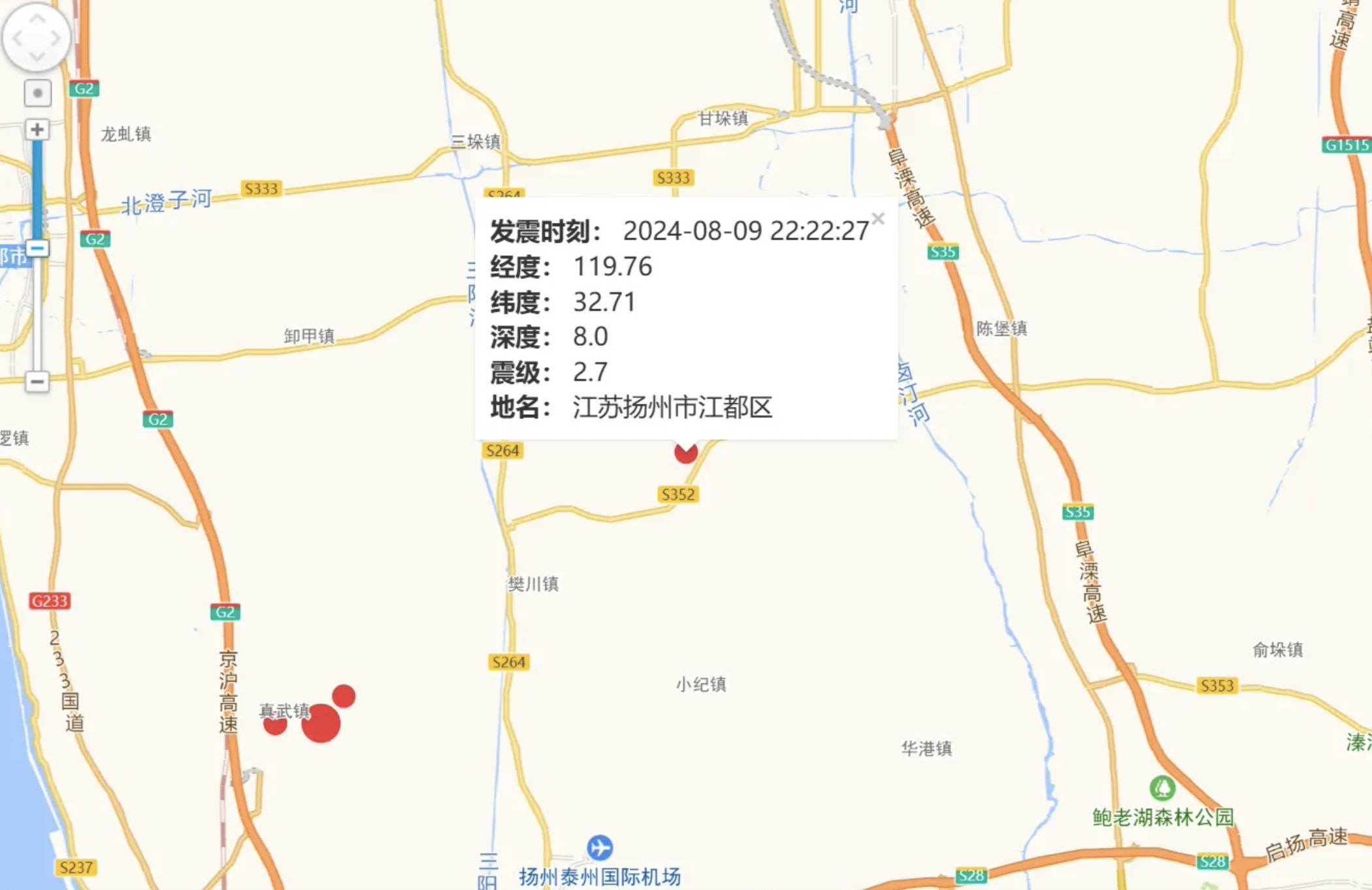1372x890 pixels.
Task: Select the red earthquake marker beneath the info popup
Action: tap(686, 452)
